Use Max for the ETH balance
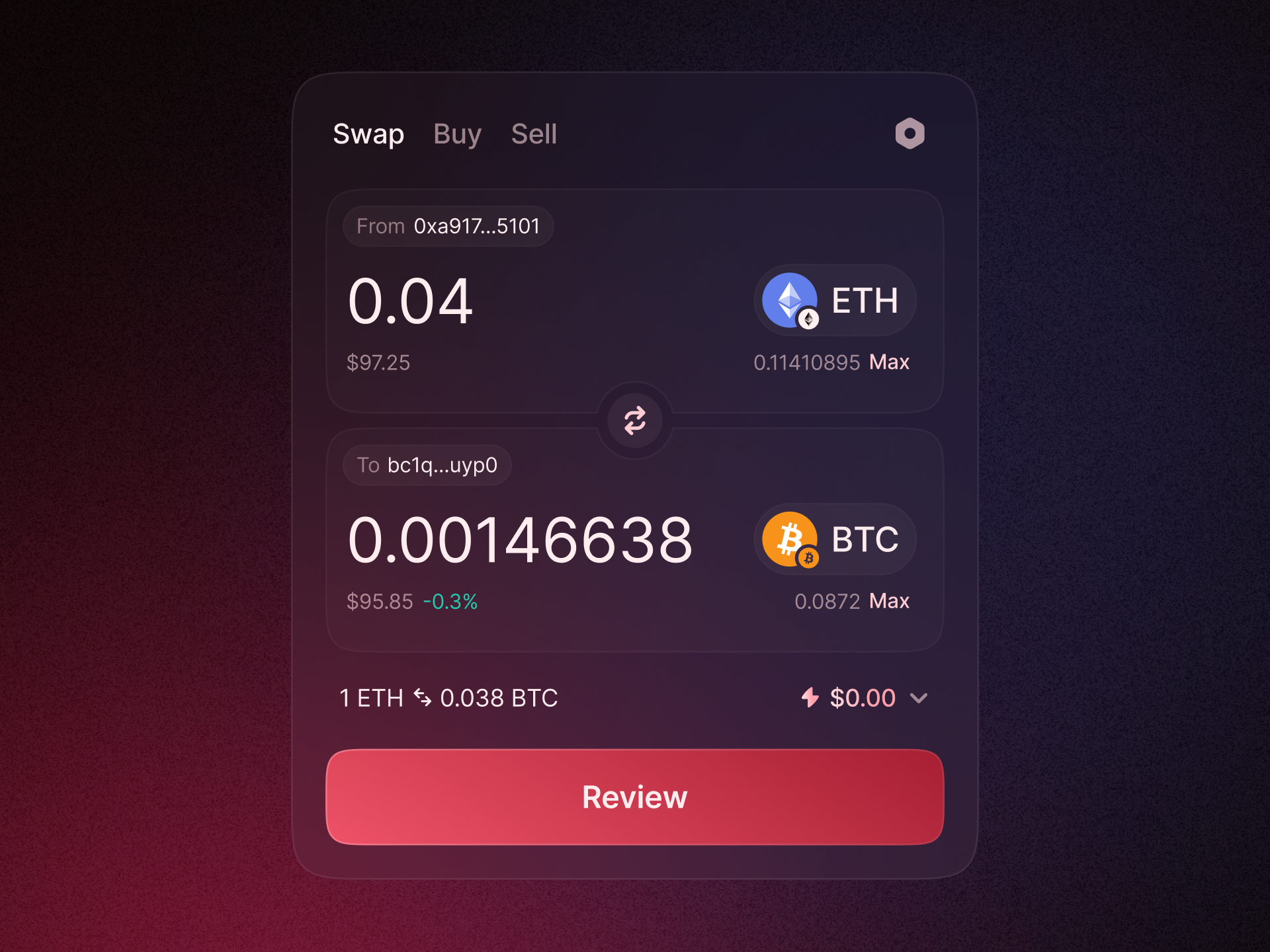The width and height of the screenshot is (1270, 952). [x=889, y=362]
